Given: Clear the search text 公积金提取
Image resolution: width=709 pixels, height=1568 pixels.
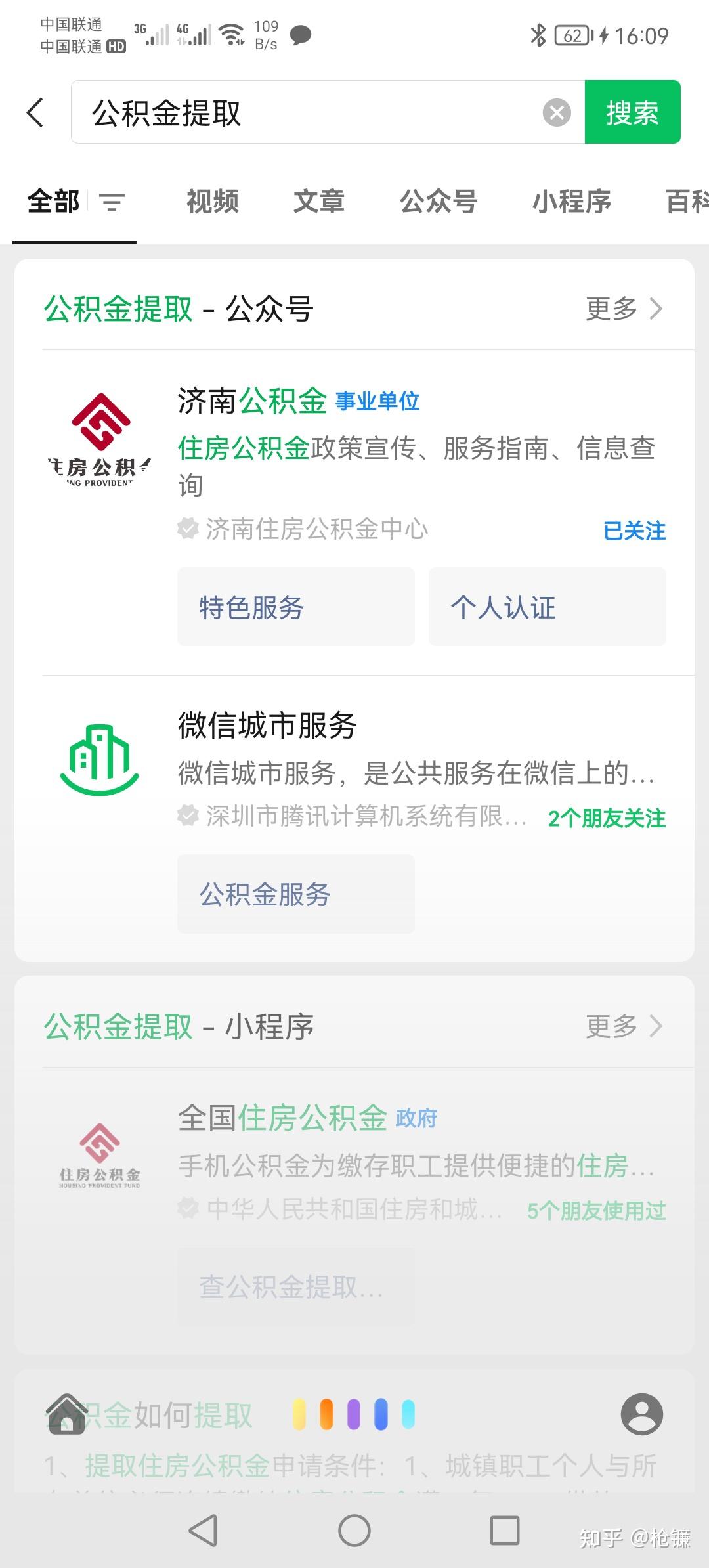Looking at the screenshot, I should coord(557,113).
